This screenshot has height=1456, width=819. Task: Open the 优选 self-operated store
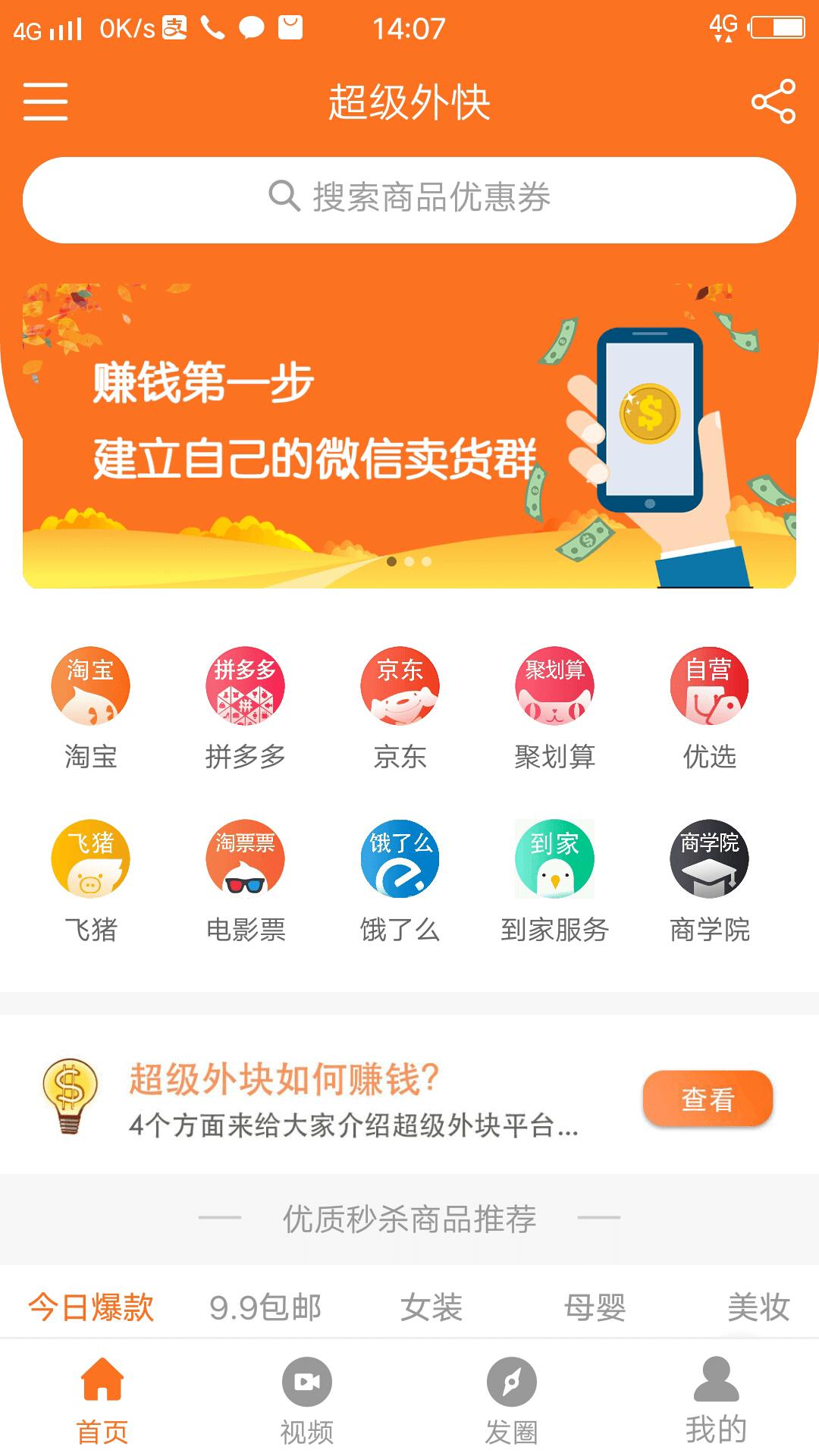[709, 708]
